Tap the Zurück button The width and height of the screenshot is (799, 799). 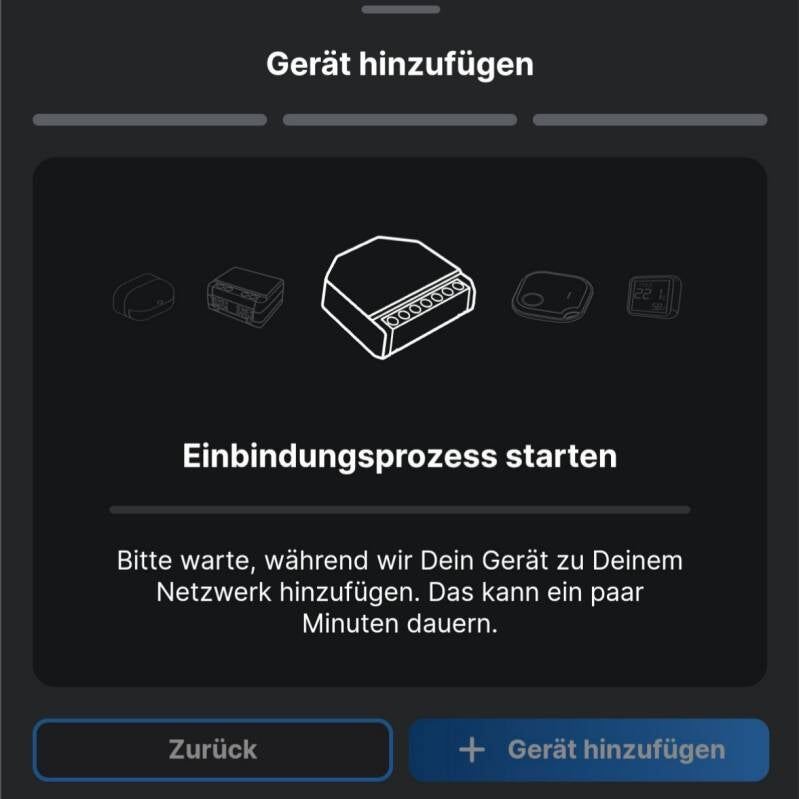[x=212, y=749]
